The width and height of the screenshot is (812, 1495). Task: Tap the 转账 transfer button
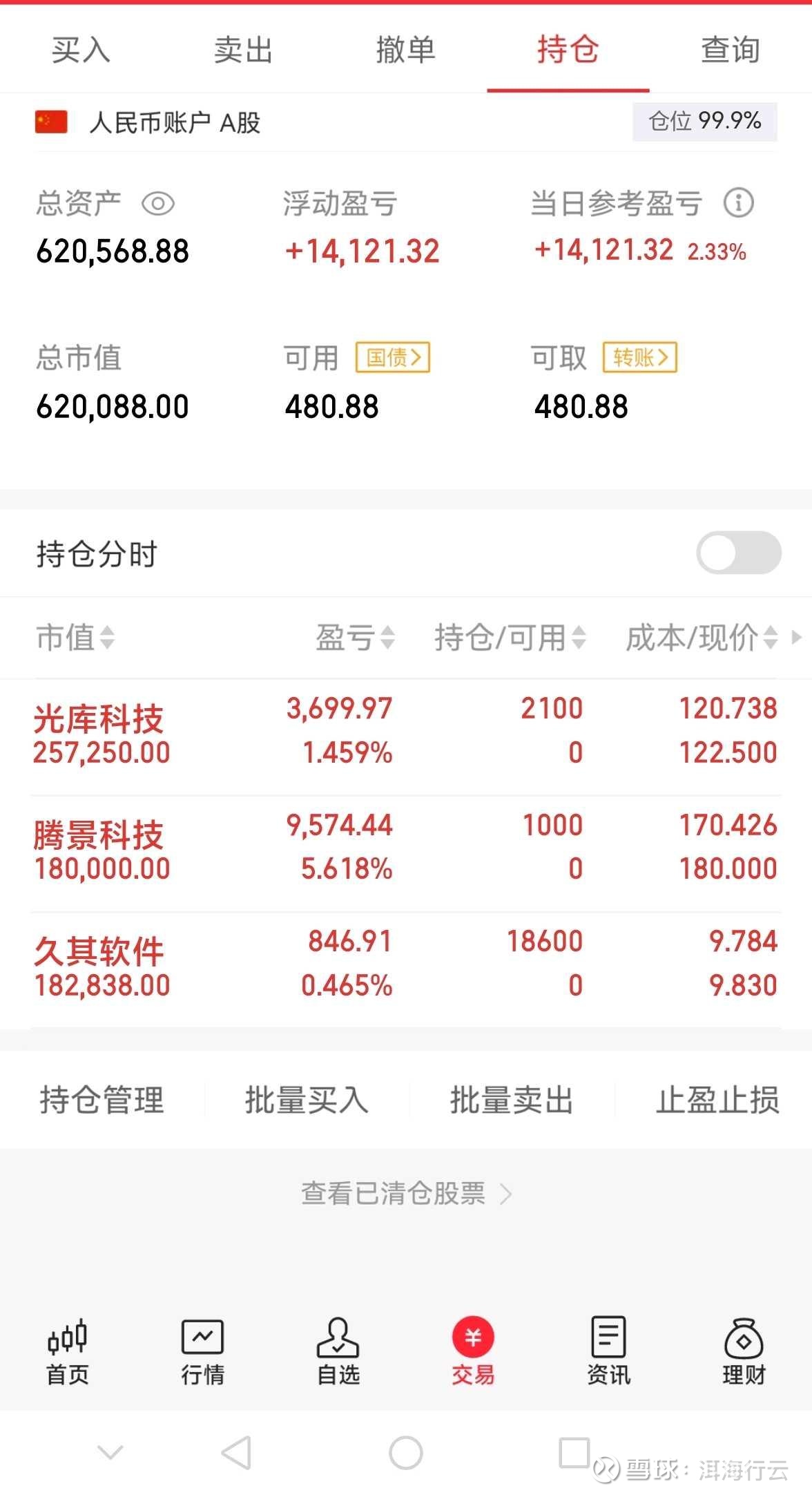[640, 357]
